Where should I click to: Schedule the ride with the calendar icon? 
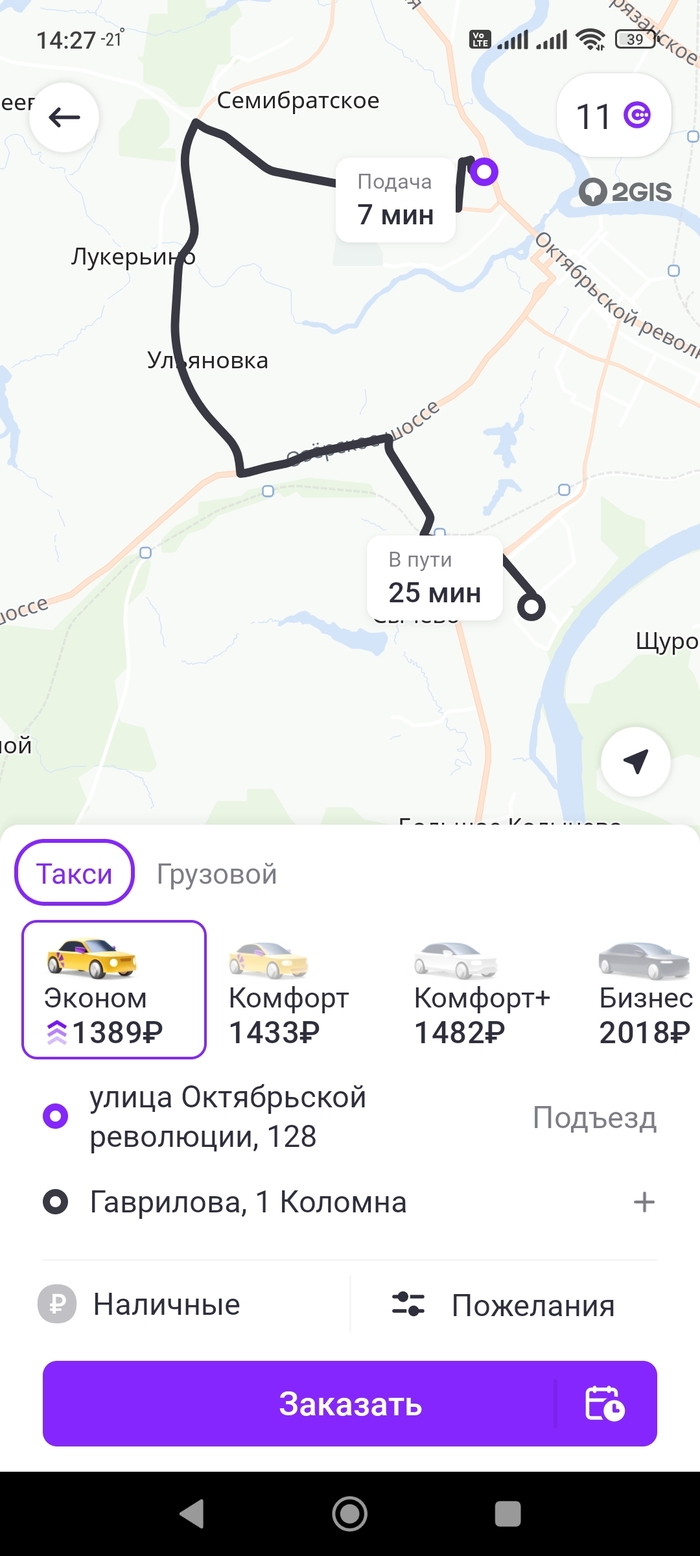coord(605,1403)
